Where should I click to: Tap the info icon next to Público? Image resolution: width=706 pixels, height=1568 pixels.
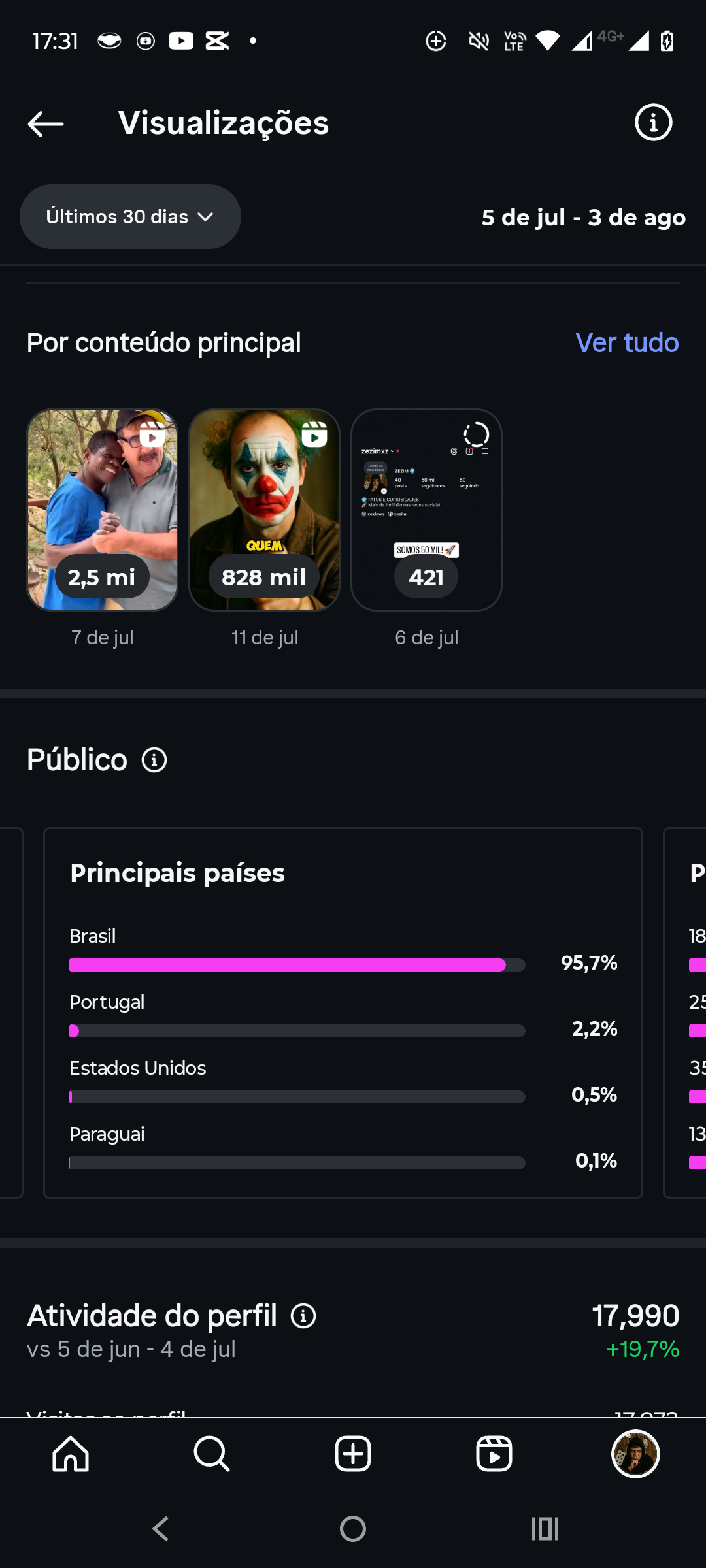click(x=154, y=760)
